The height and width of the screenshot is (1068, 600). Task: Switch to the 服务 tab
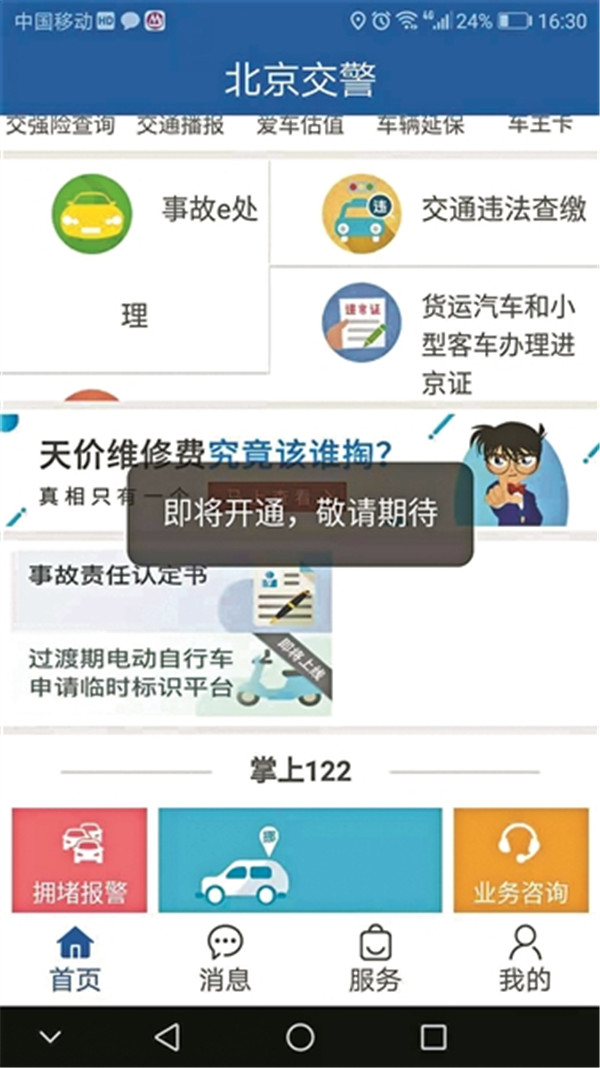coord(374,958)
